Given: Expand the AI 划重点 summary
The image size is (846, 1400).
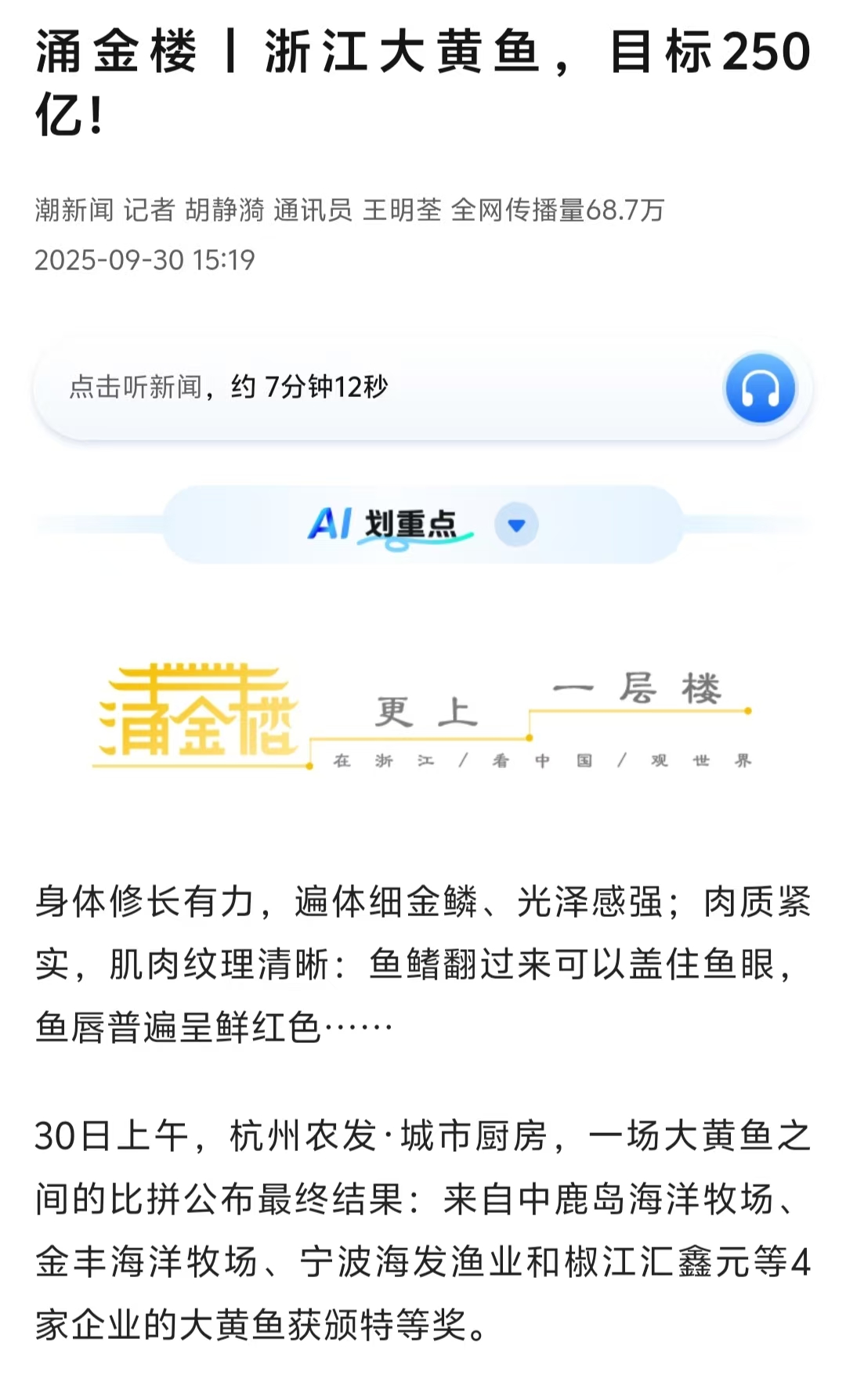Looking at the screenshot, I should (516, 525).
